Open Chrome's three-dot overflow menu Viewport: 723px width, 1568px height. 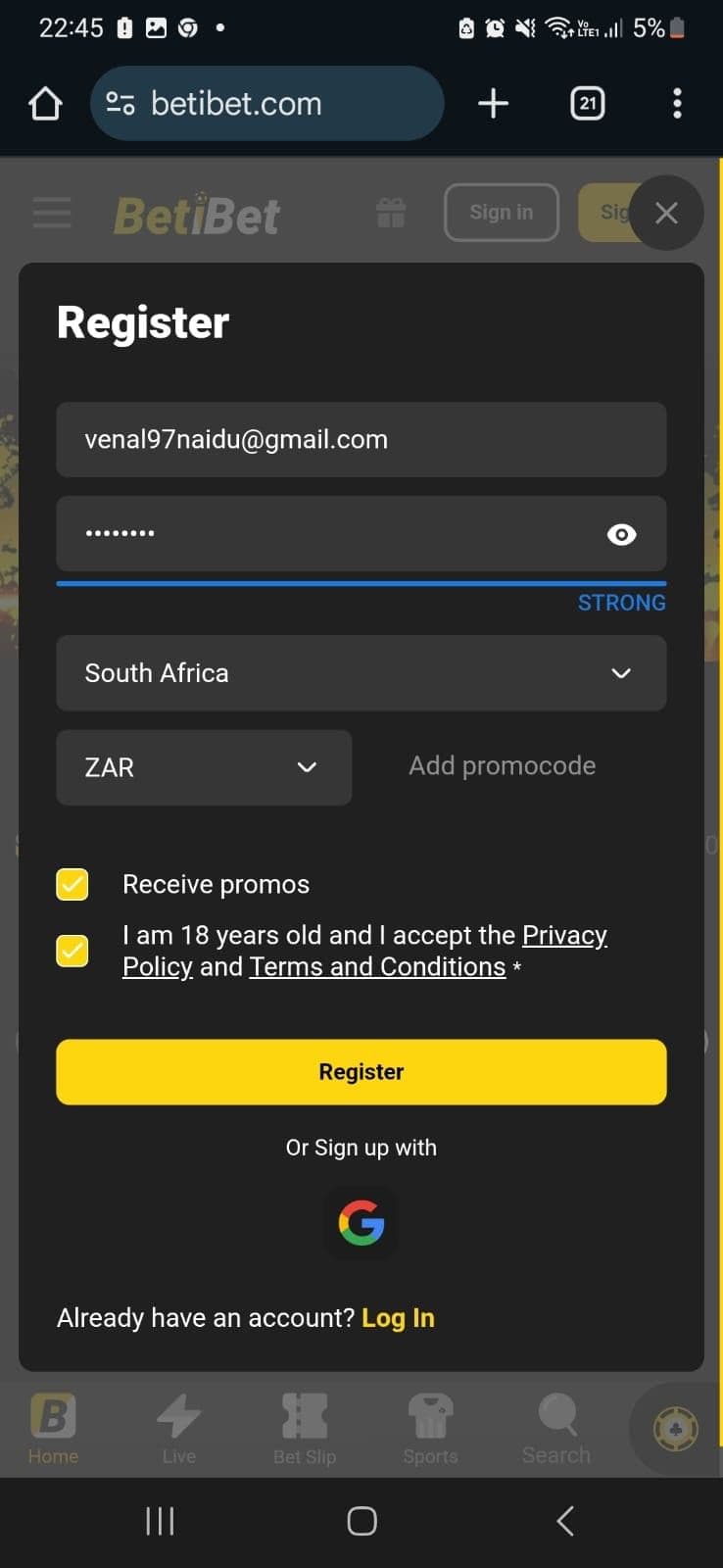[676, 102]
